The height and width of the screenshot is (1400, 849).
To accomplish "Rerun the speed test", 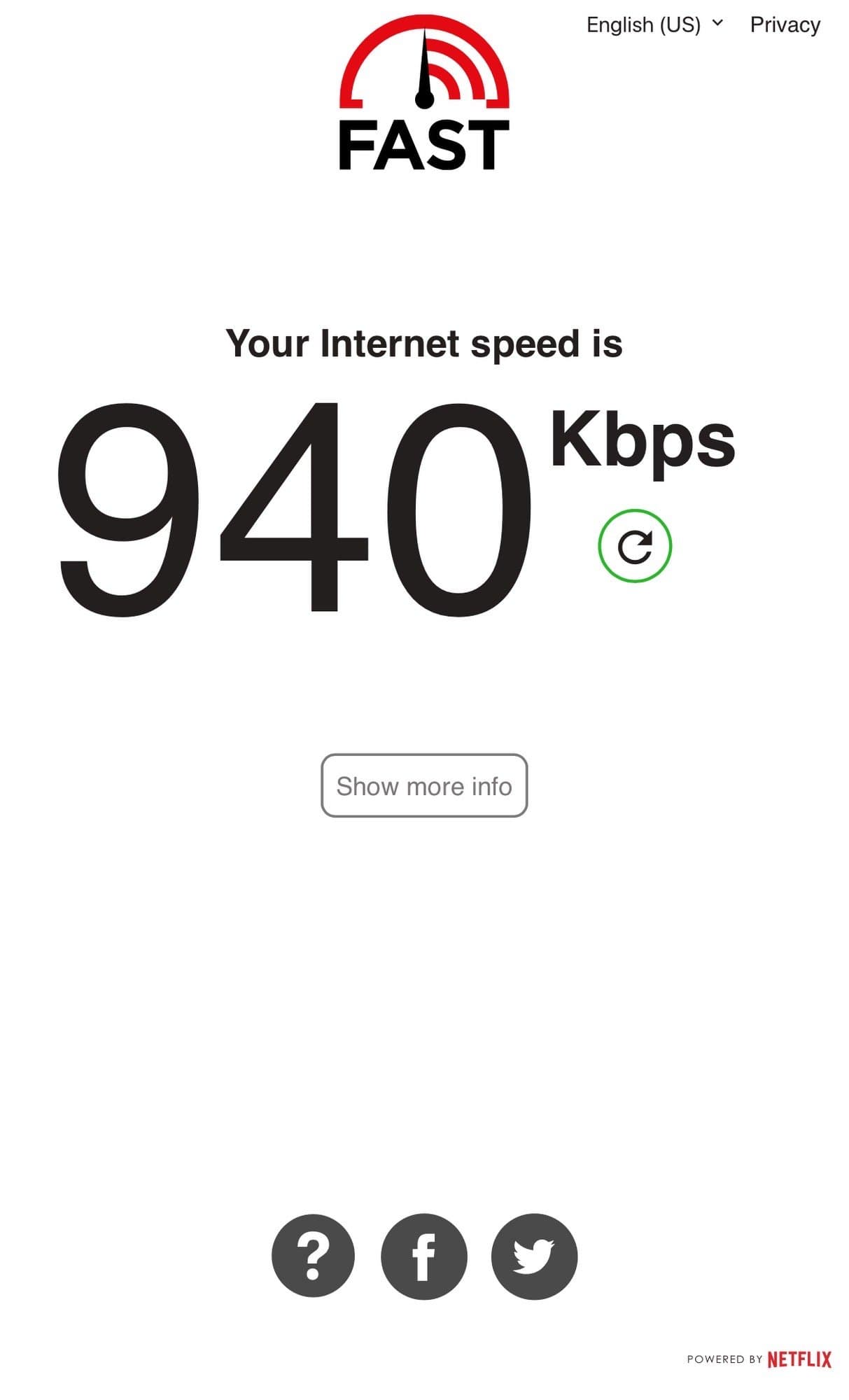I will [634, 546].
